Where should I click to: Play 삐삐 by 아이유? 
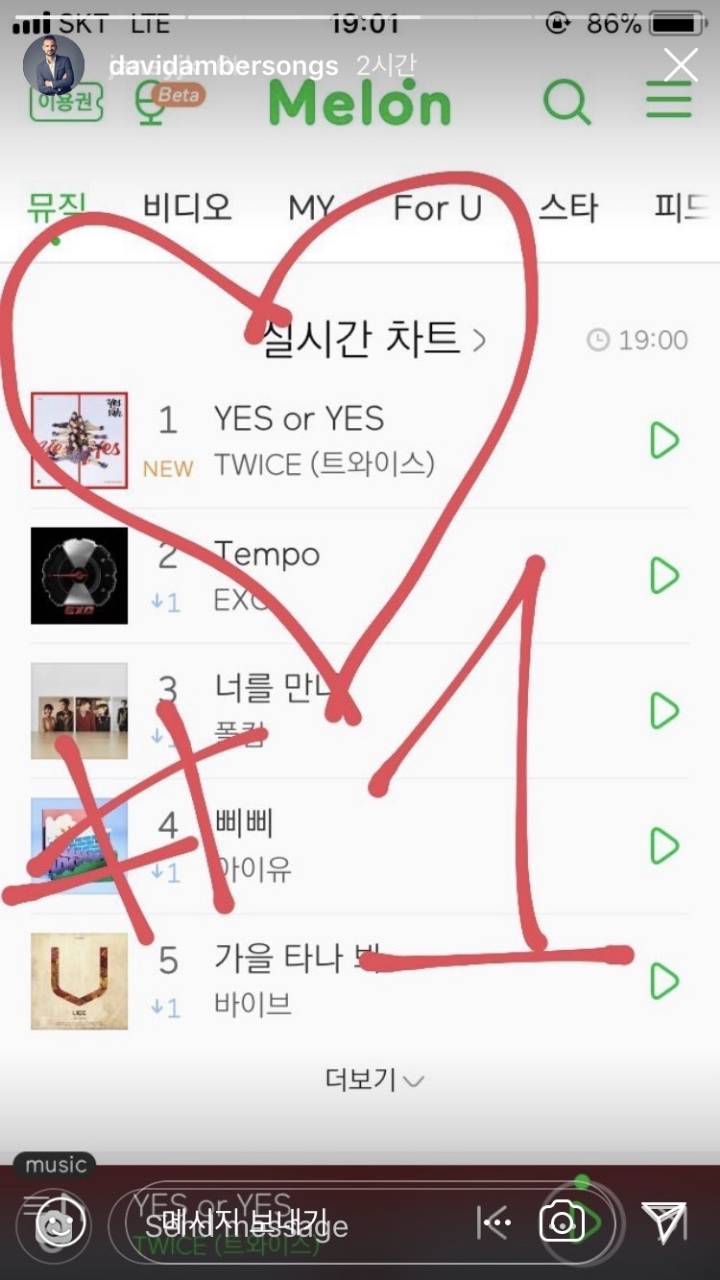click(663, 845)
